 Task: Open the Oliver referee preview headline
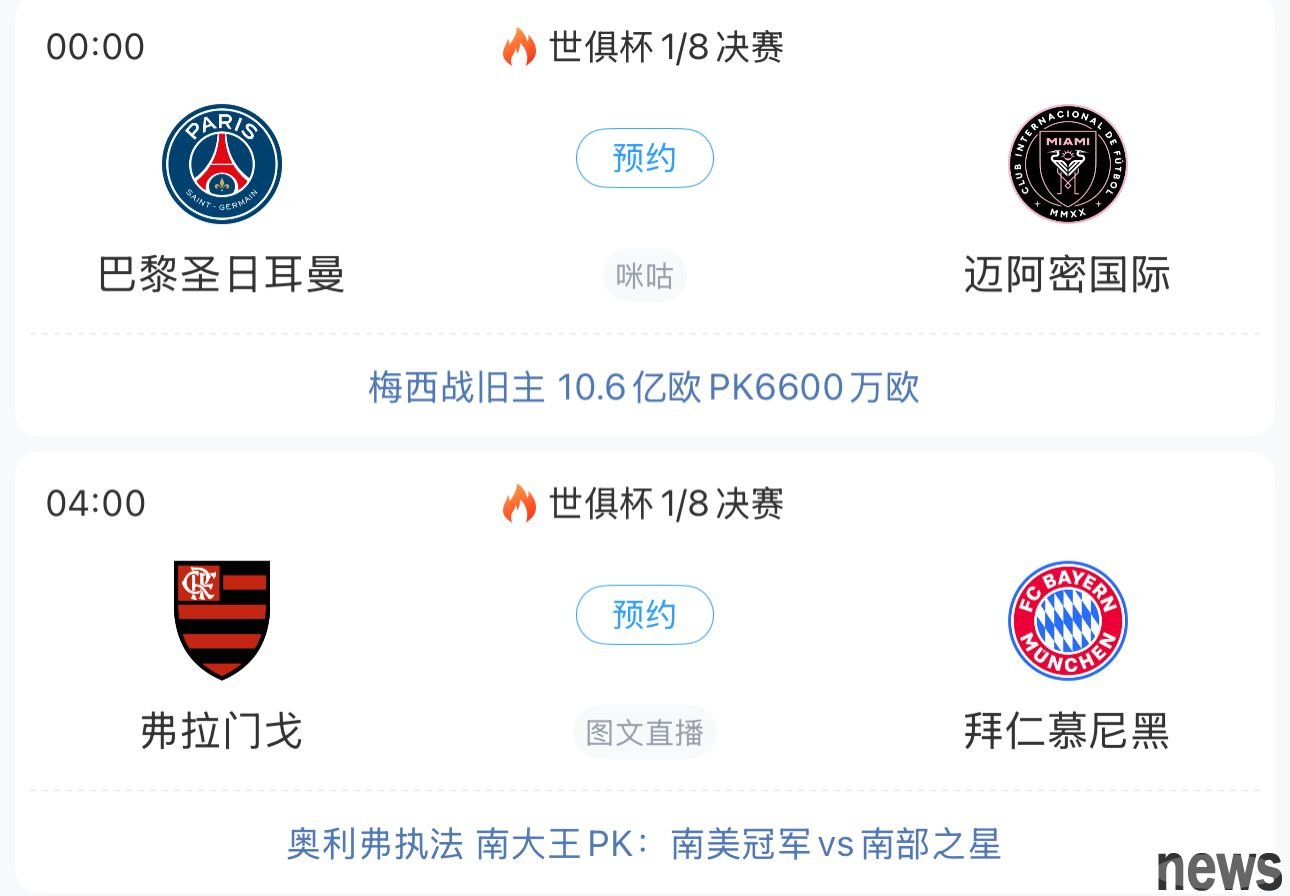tap(644, 844)
